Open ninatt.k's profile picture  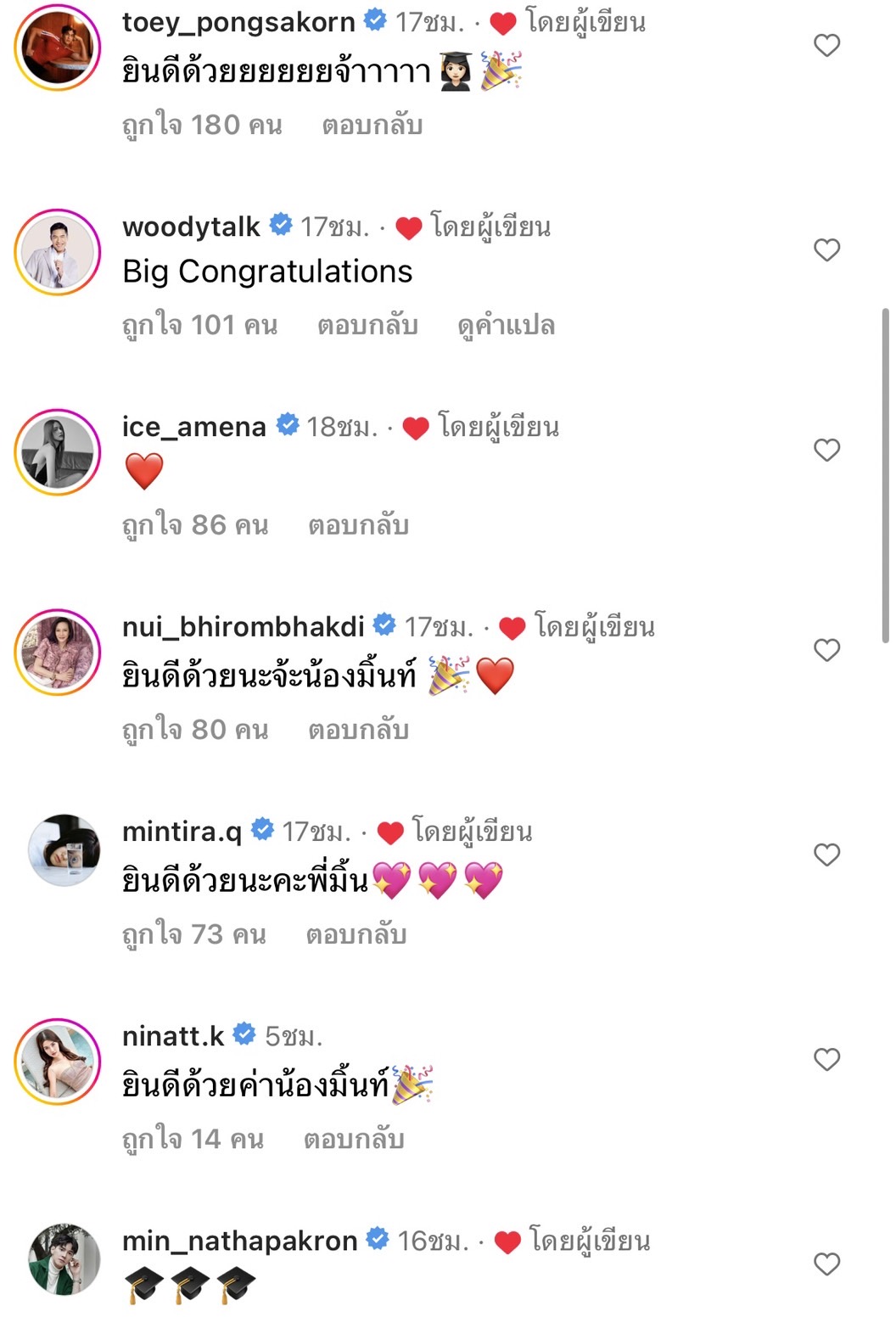pos(58,1062)
